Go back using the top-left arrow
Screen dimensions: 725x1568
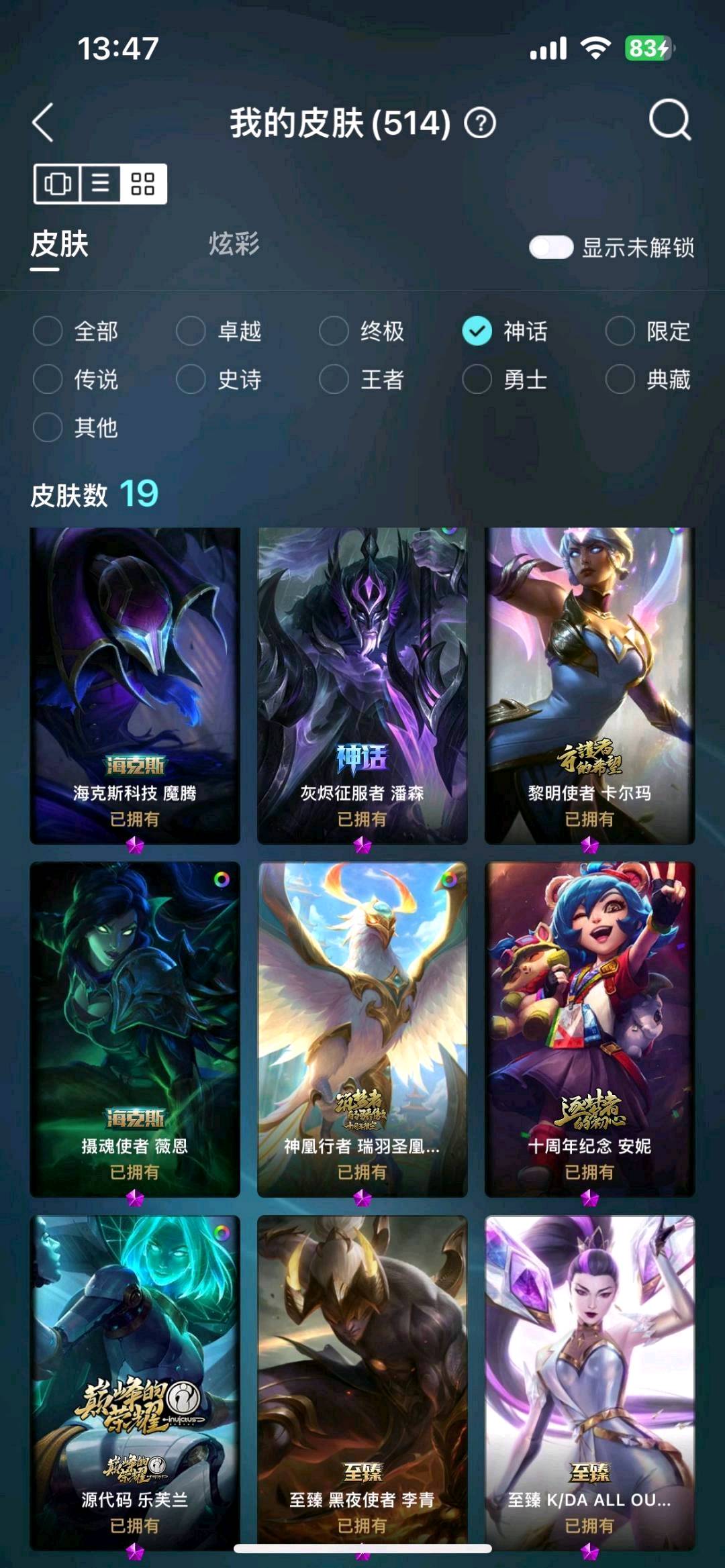[43, 123]
